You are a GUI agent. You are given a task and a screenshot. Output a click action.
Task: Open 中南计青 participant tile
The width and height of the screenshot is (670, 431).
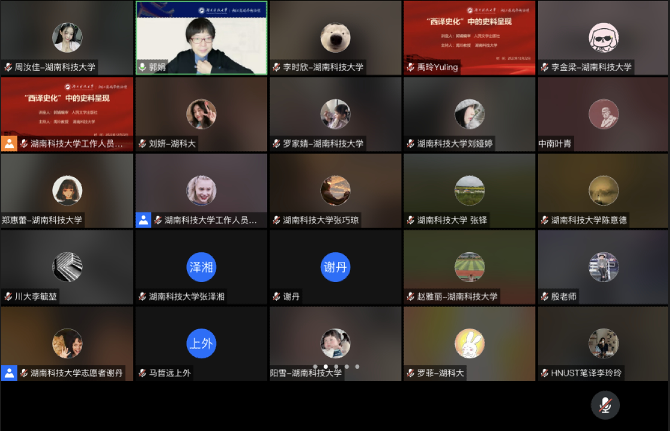click(603, 114)
